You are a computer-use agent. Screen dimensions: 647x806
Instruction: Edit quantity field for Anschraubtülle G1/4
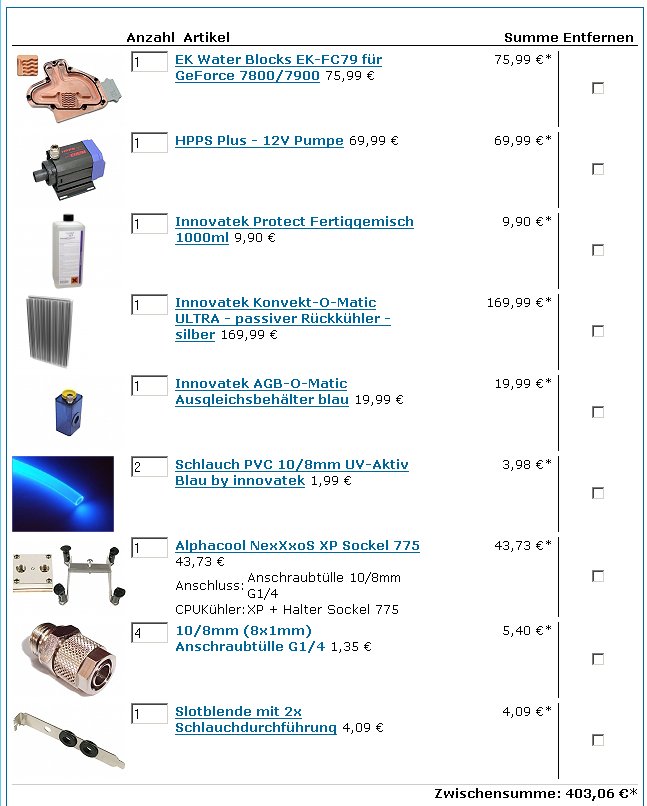tap(149, 633)
